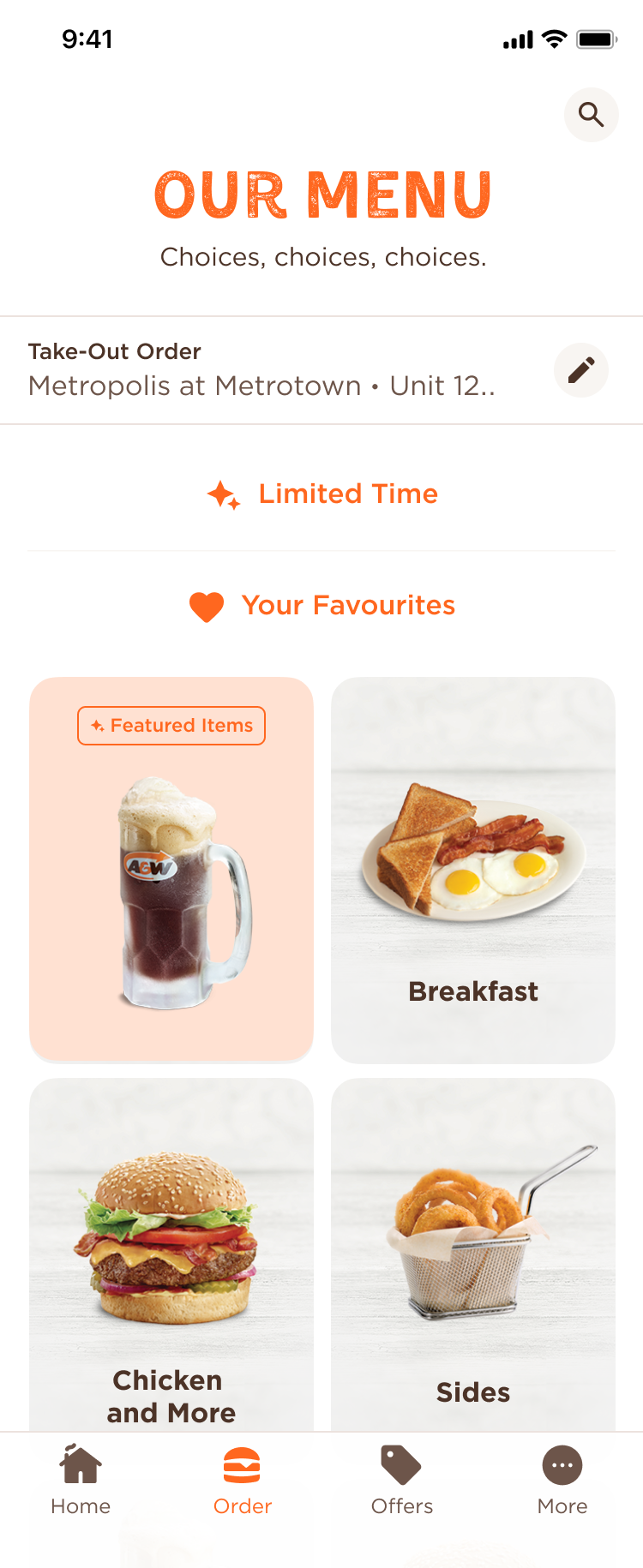Select the Order tab
Viewport: 643px width, 1568px height.
click(x=242, y=1480)
